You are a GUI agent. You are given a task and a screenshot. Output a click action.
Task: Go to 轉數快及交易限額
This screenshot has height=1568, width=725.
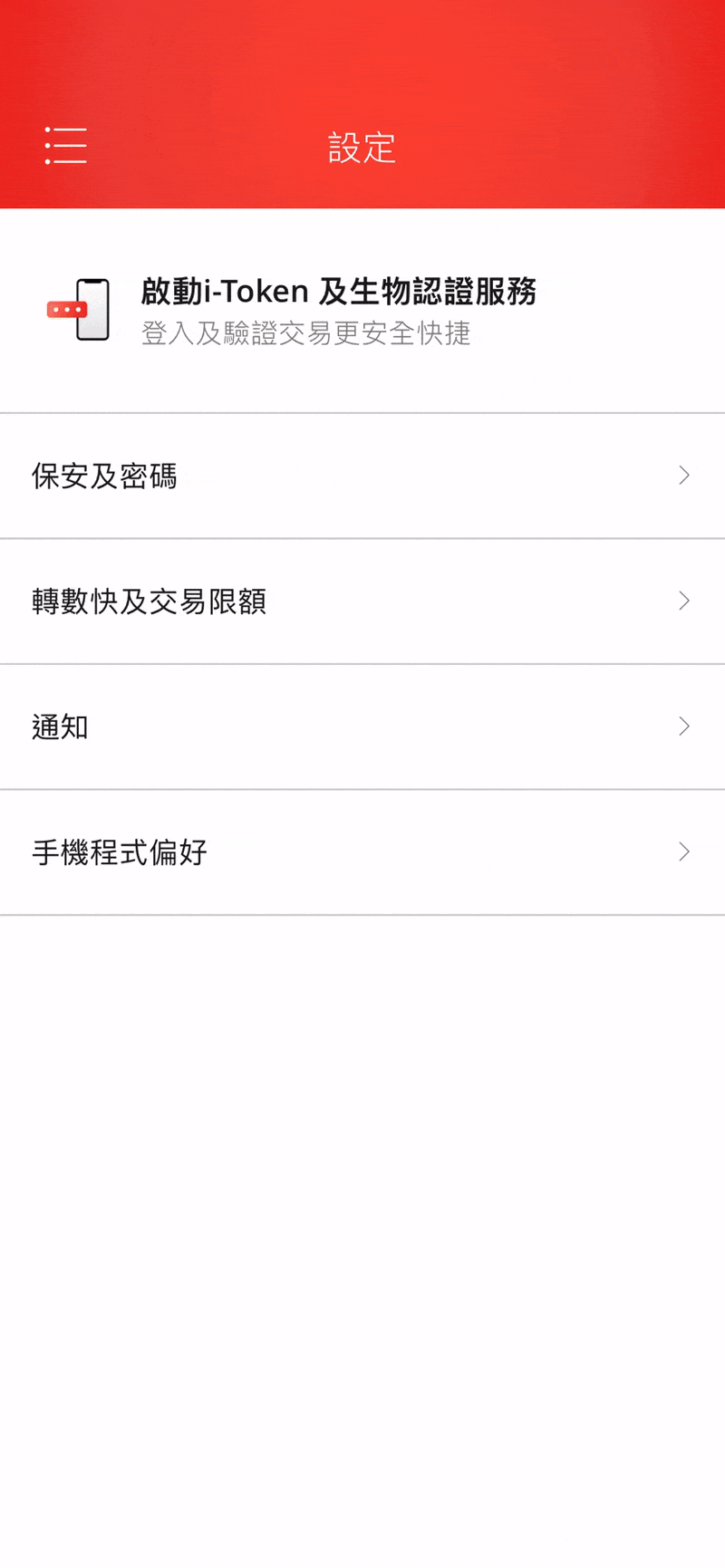pos(362,601)
